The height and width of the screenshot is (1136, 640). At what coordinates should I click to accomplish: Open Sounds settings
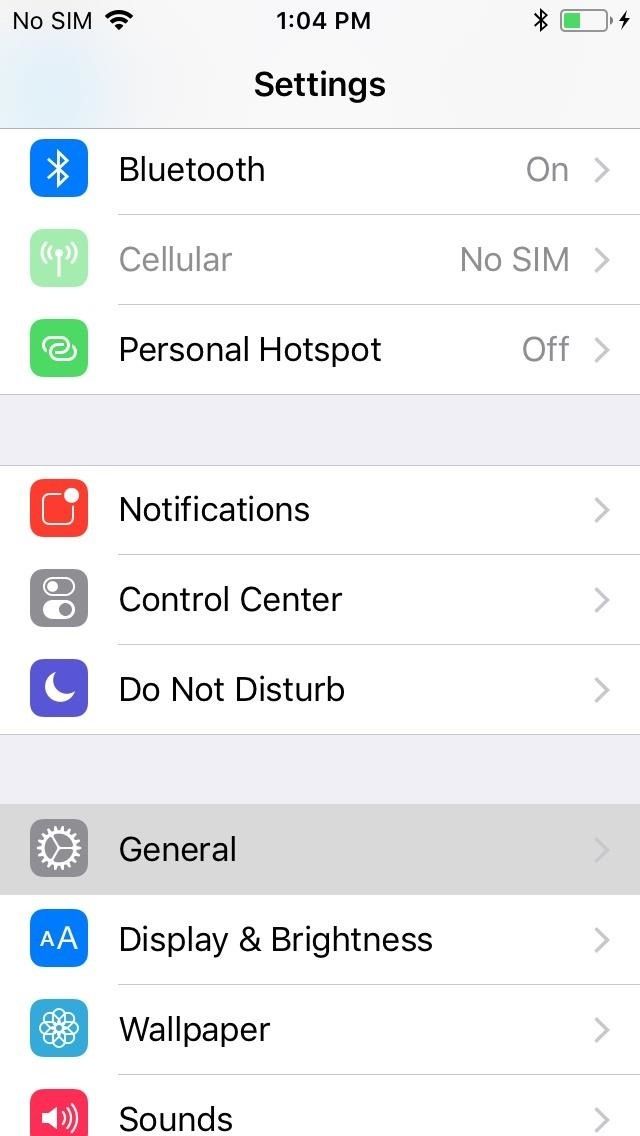[x=320, y=1112]
